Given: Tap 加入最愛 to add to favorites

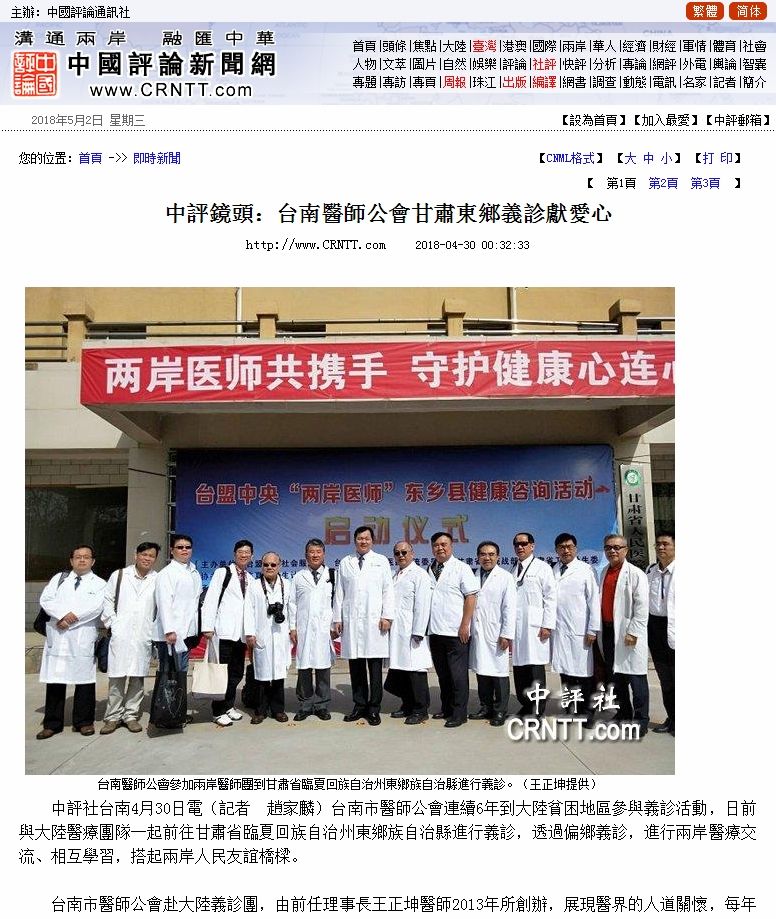Looking at the screenshot, I should 665,120.
